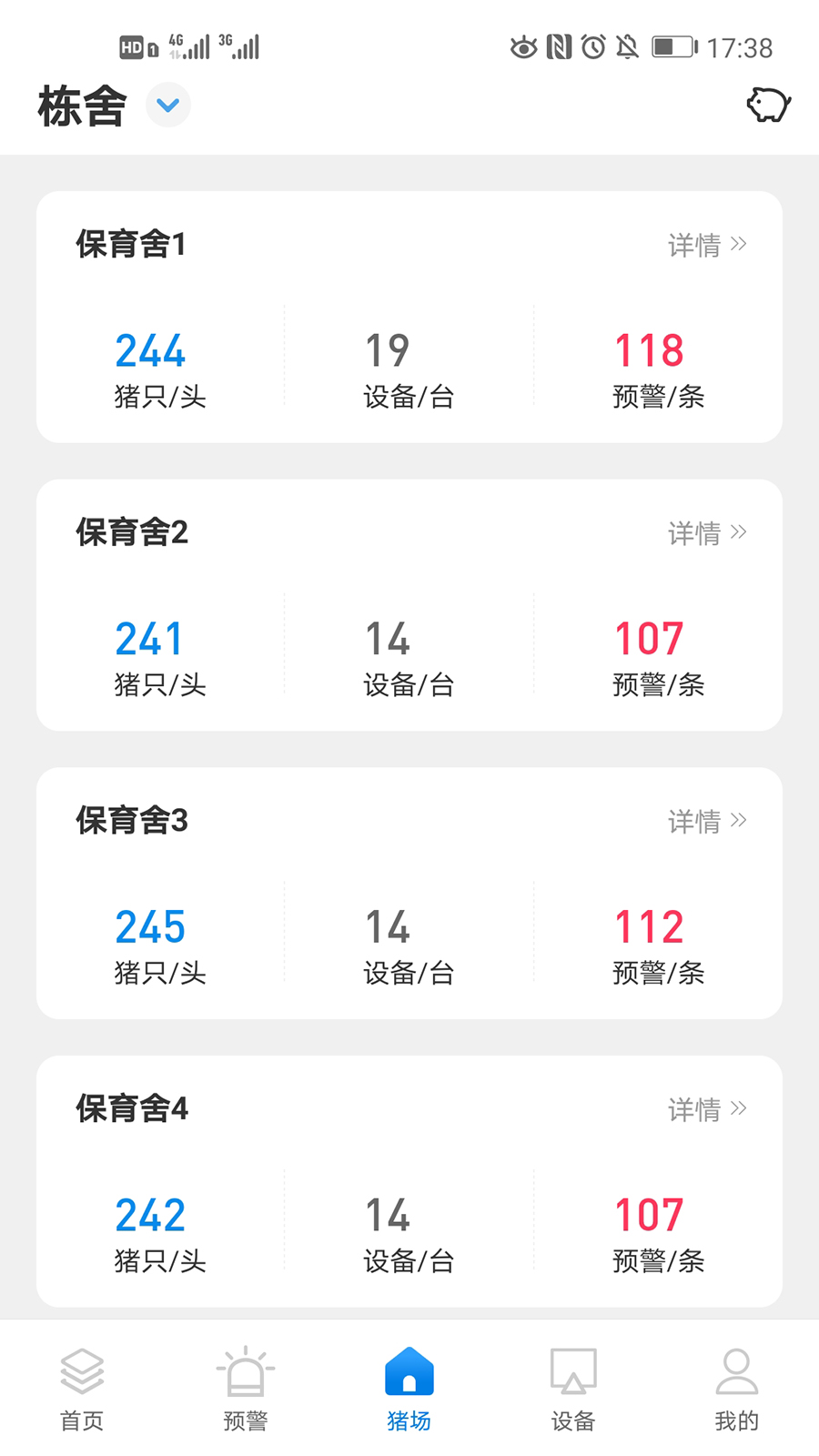
Task: Open the 我的 tab
Action: (x=736, y=1389)
